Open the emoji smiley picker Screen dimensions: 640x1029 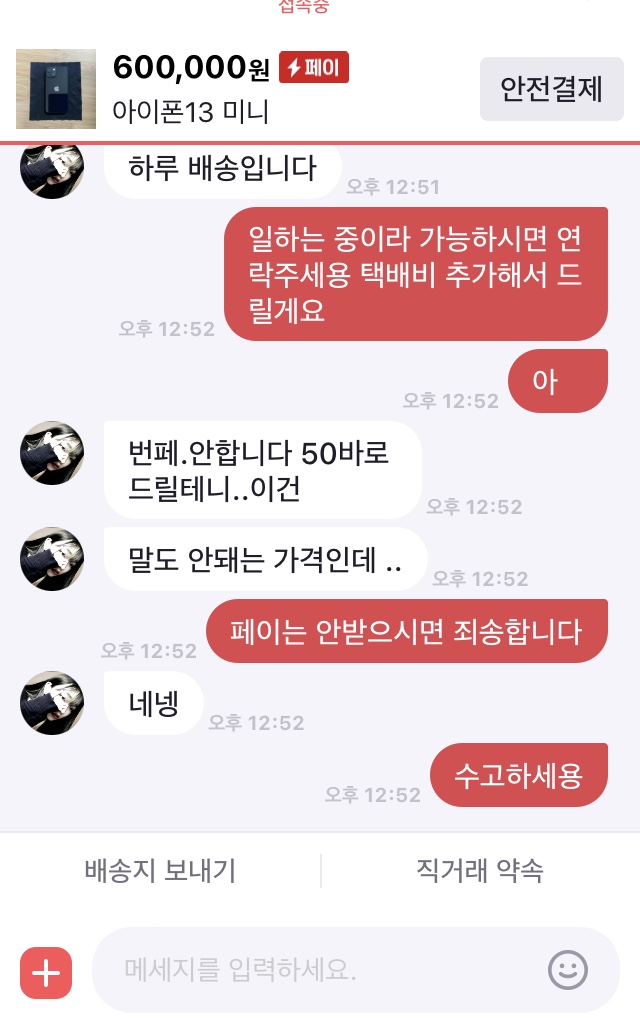(x=568, y=969)
